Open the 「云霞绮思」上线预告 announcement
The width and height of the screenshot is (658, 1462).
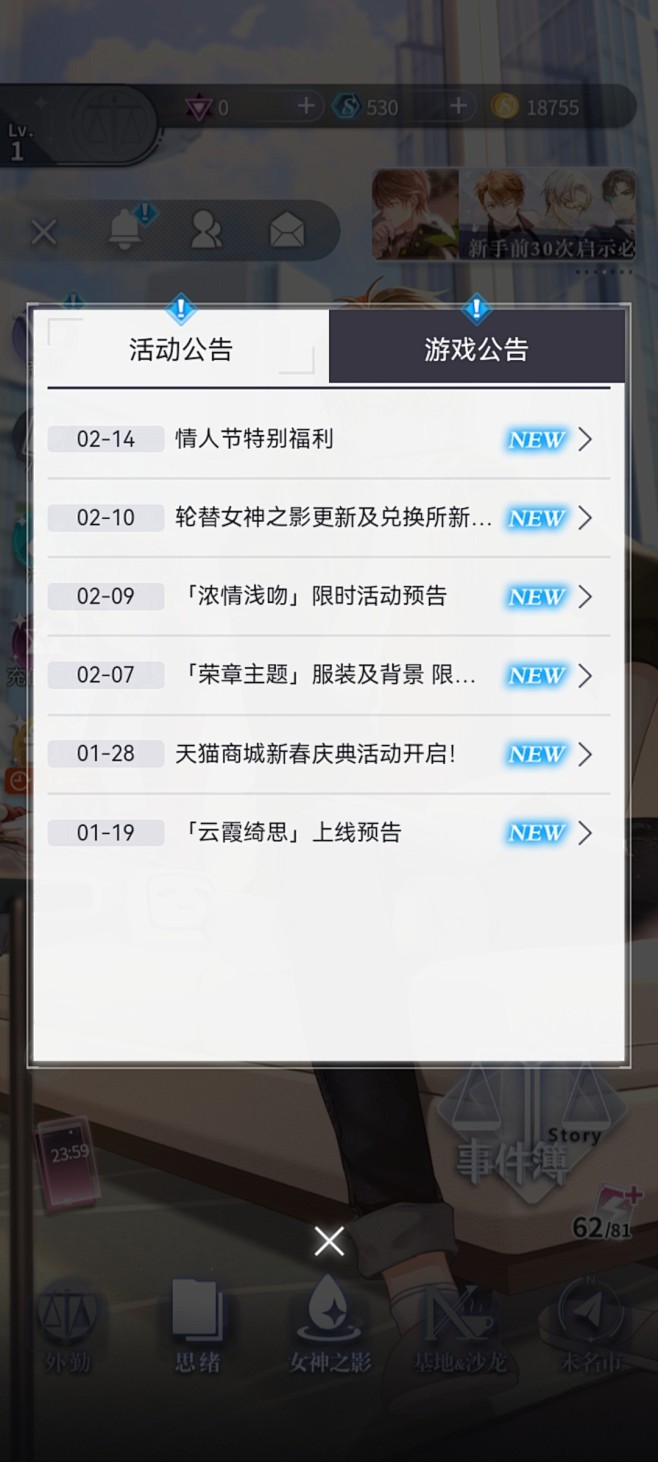point(328,833)
